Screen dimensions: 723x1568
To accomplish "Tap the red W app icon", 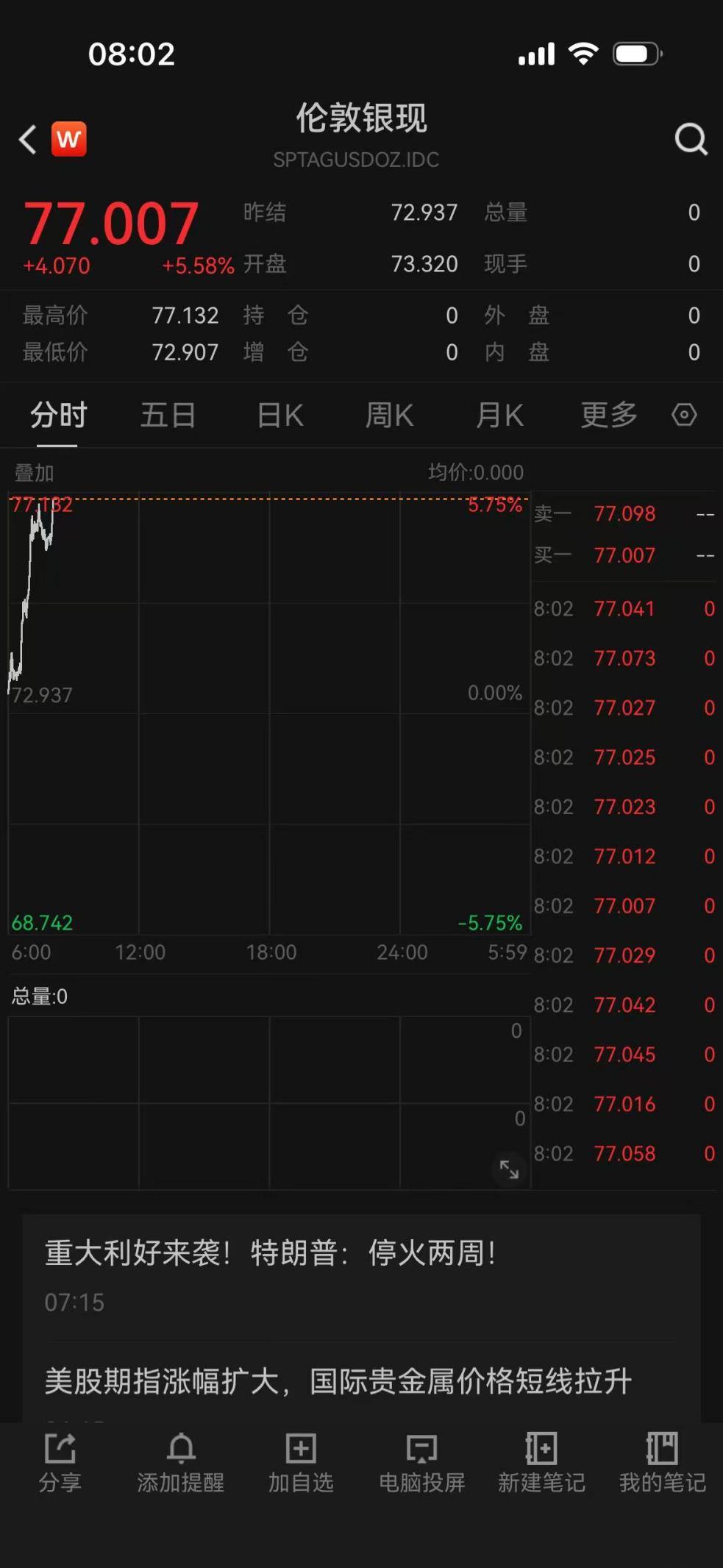I will pyautogui.click(x=69, y=139).
